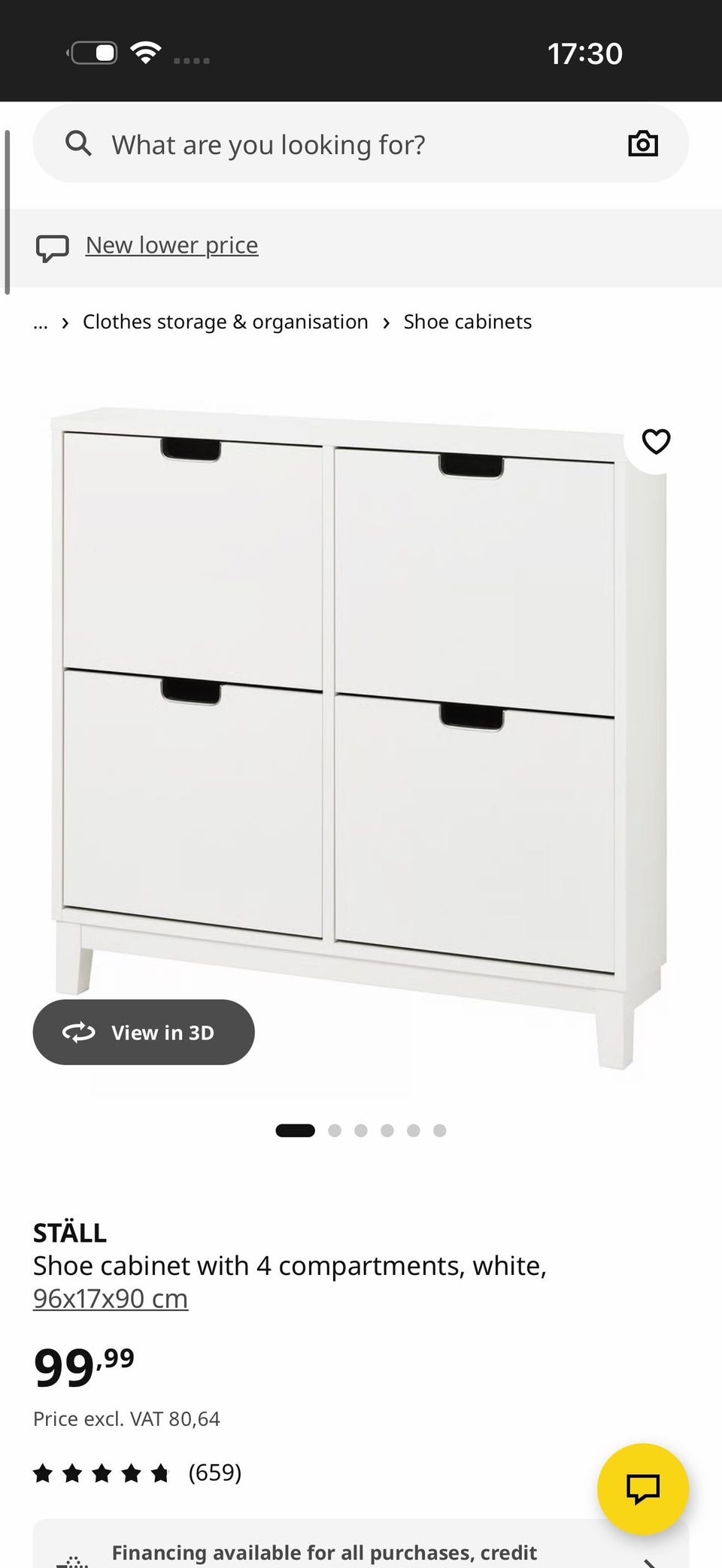The height and width of the screenshot is (1568, 722).
Task: View the shoe cabinet in 3D
Action: point(144,1032)
